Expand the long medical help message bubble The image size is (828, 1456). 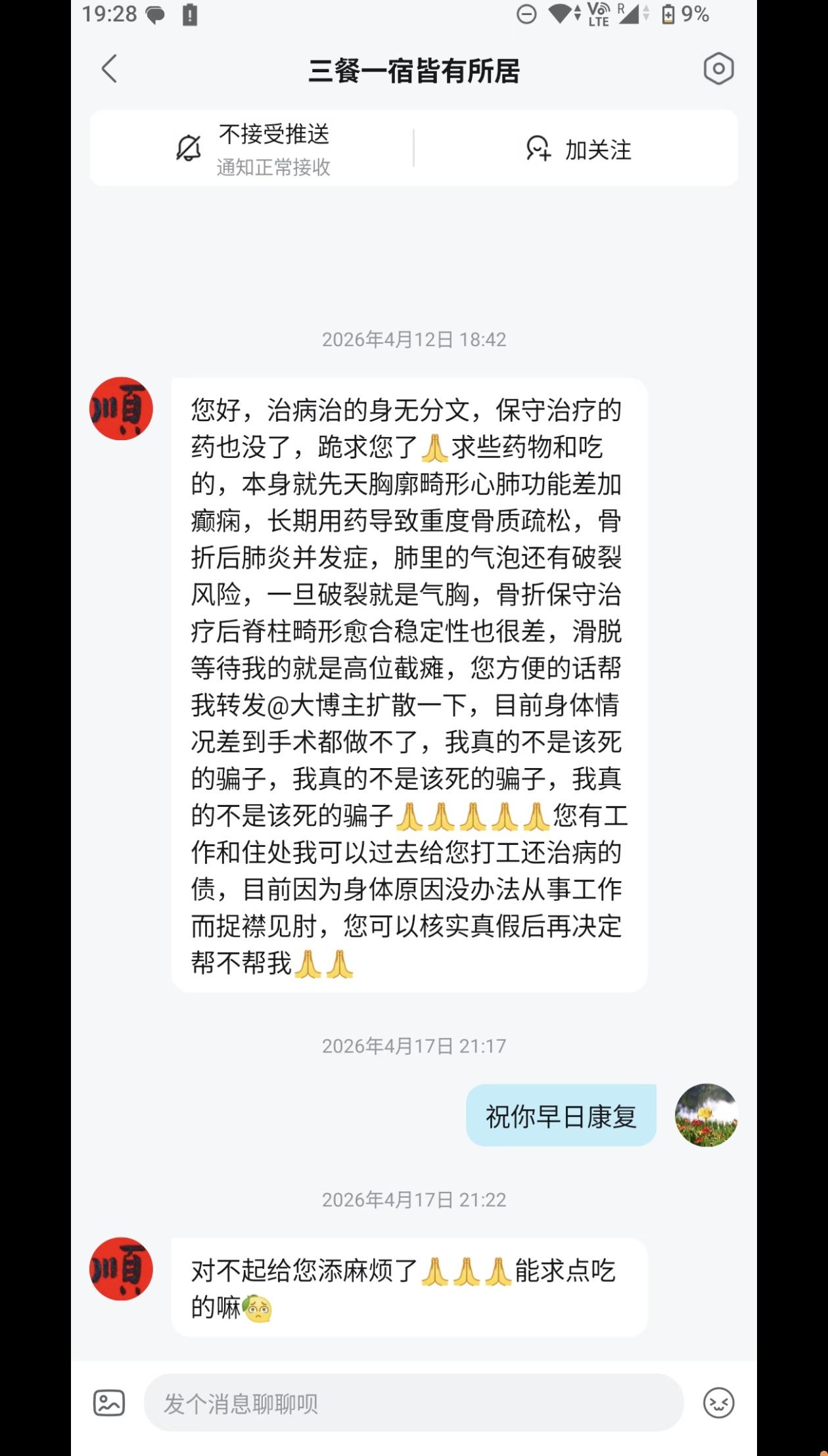(x=409, y=690)
